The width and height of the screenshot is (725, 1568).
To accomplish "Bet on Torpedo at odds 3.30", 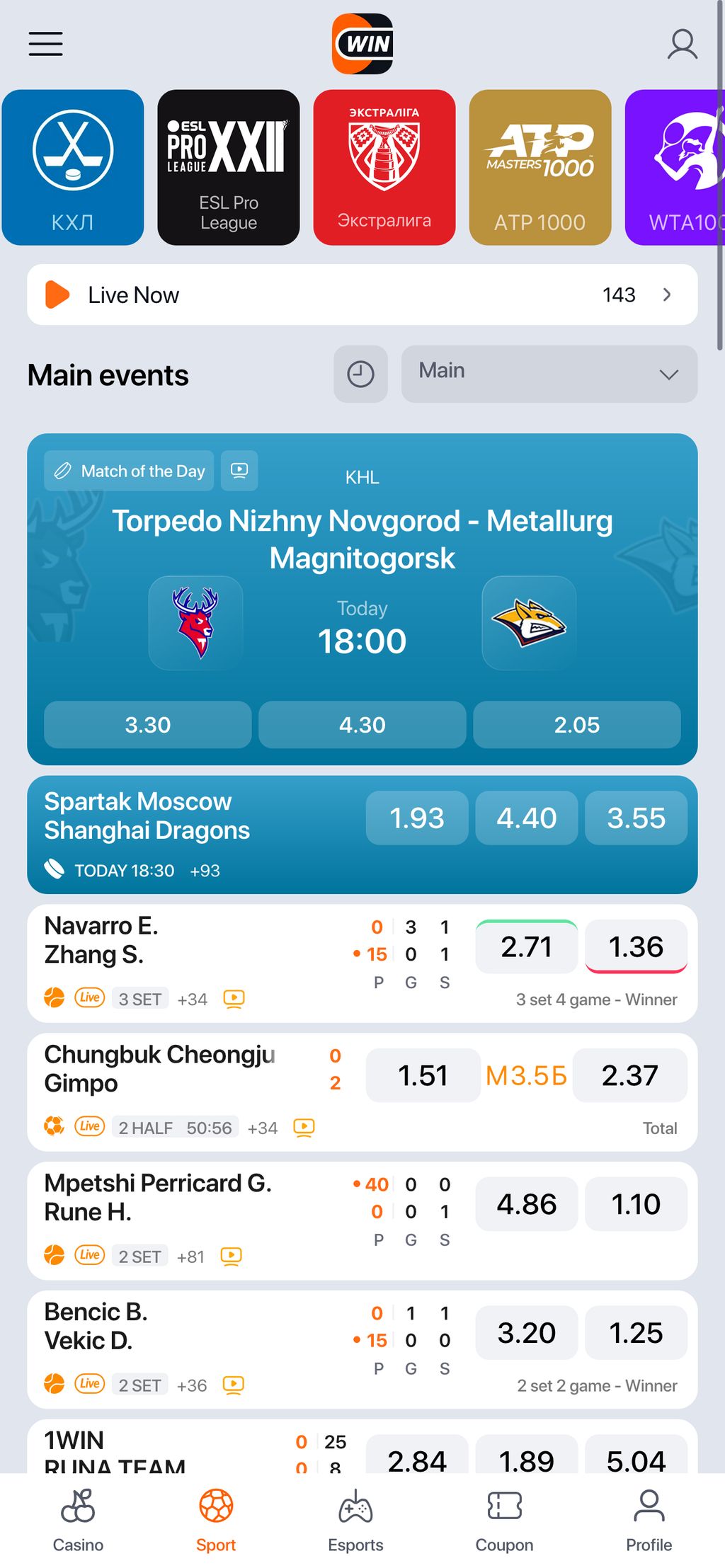I will [x=148, y=724].
